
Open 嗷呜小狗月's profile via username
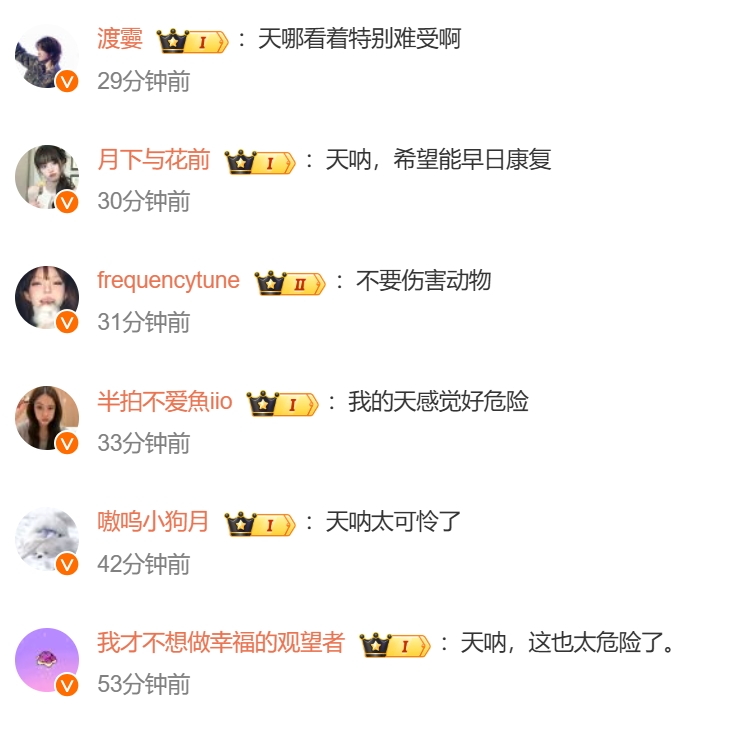153,522
